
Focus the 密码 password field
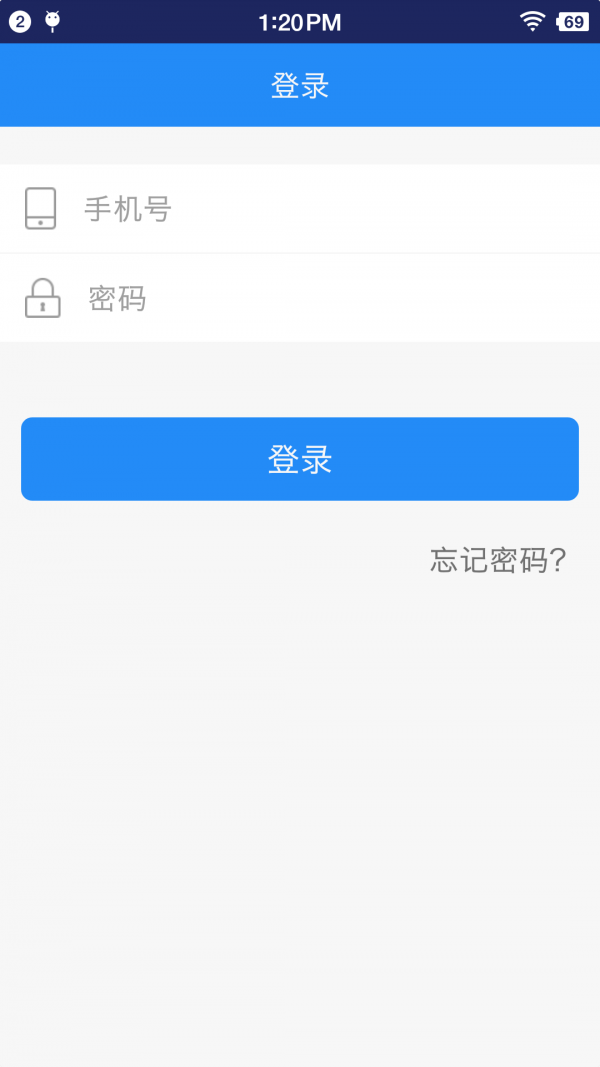[x=330, y=298]
